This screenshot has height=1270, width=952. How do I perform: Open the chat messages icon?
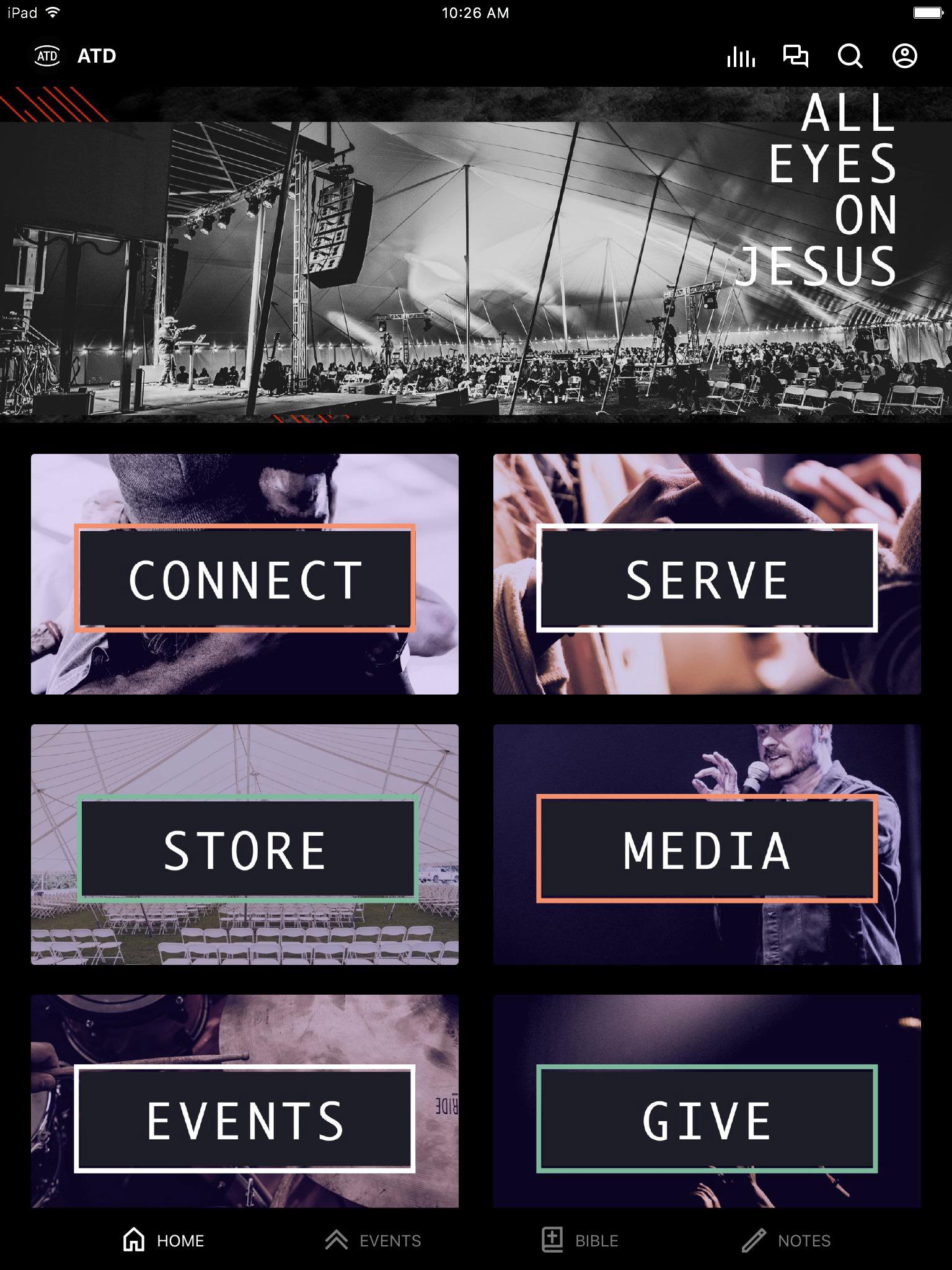tap(795, 56)
